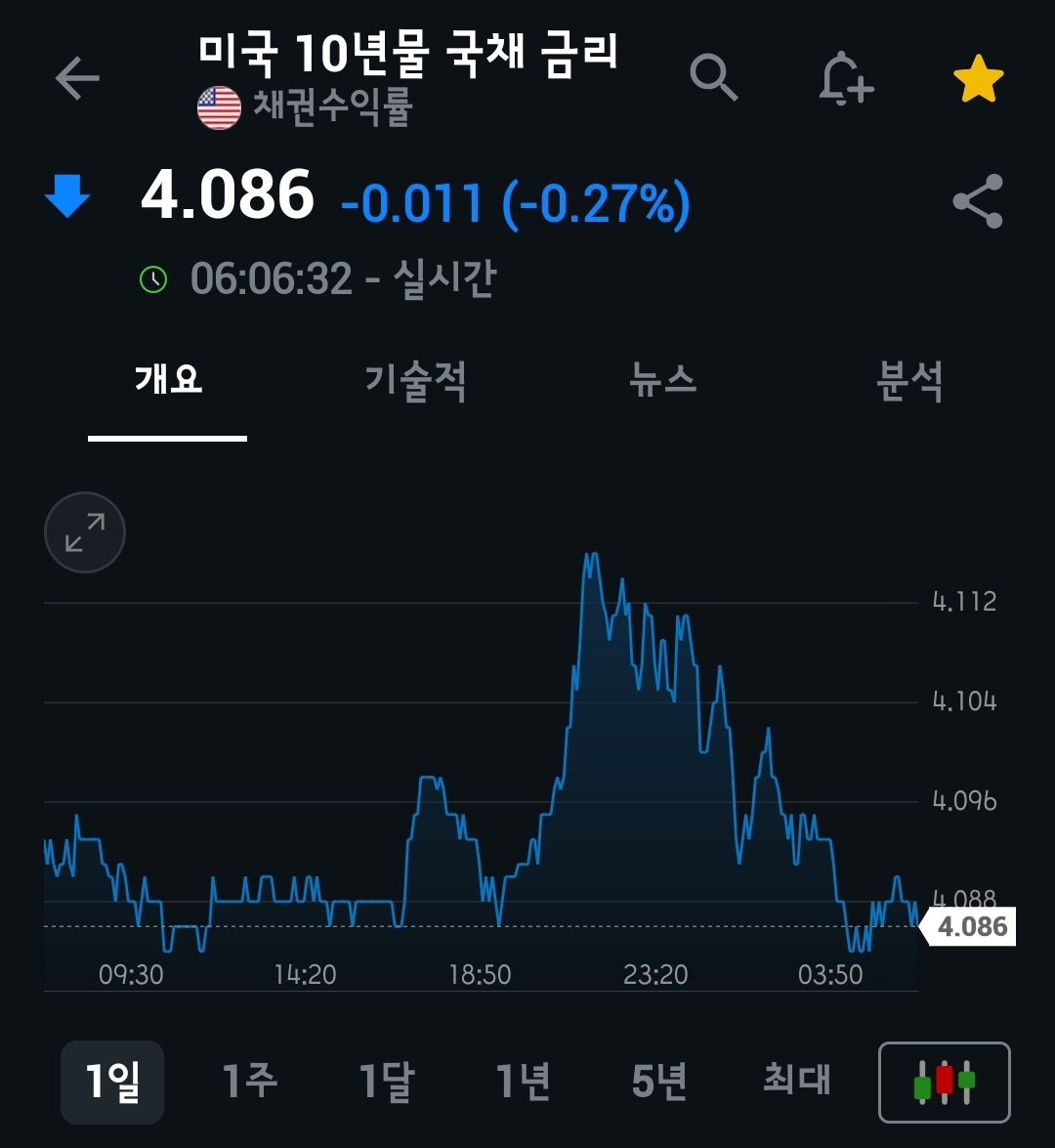
Task: Select the 개요 tab
Action: coord(168,380)
